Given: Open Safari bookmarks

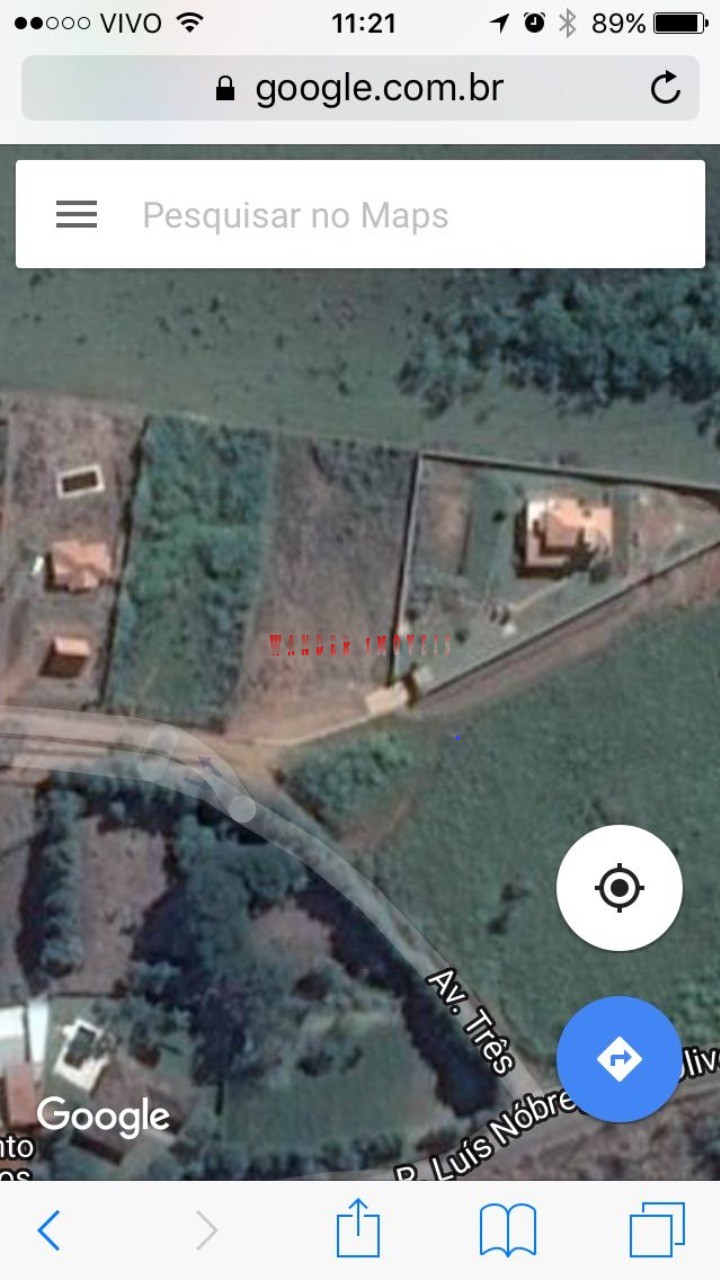Looking at the screenshot, I should (x=508, y=1230).
